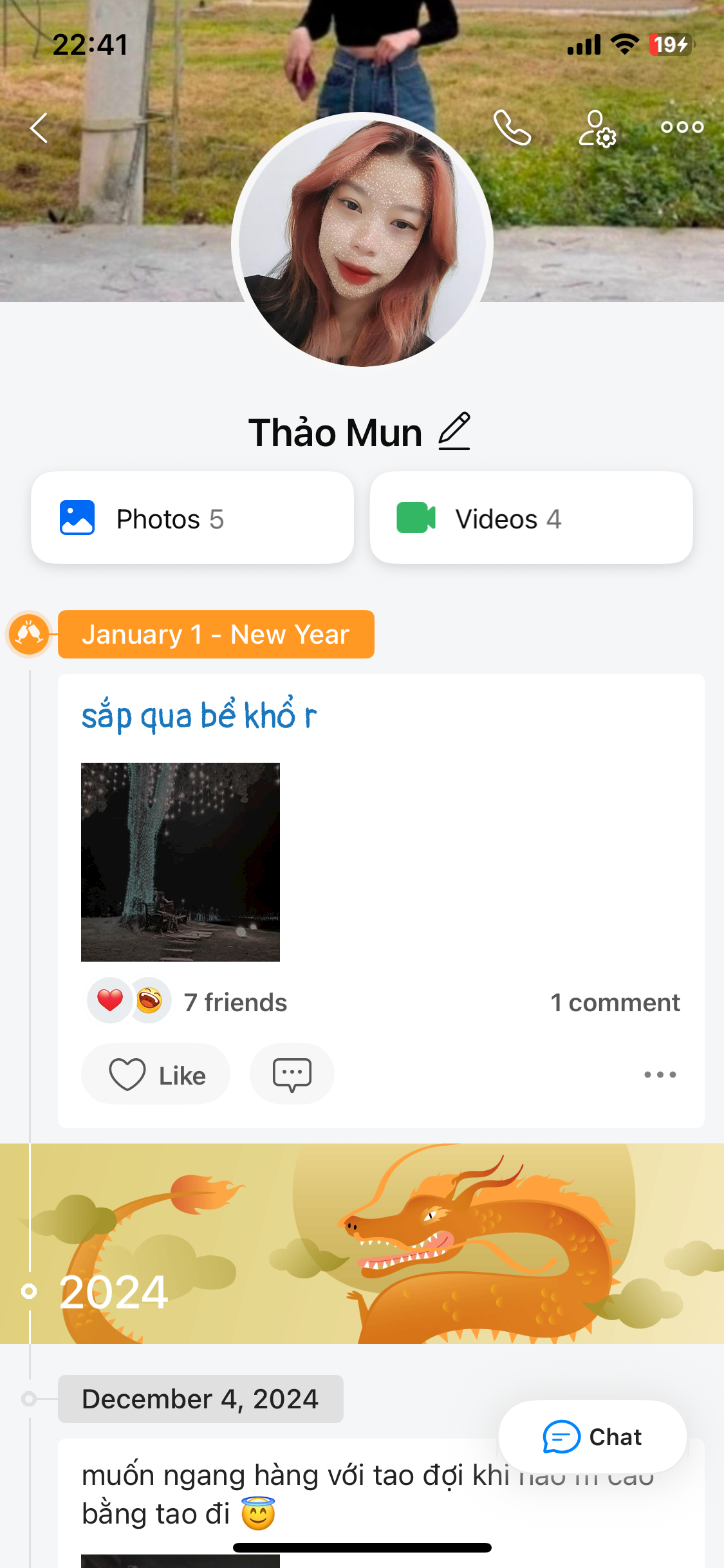Edit the name Thảo Mun with pencil icon

pos(454,431)
